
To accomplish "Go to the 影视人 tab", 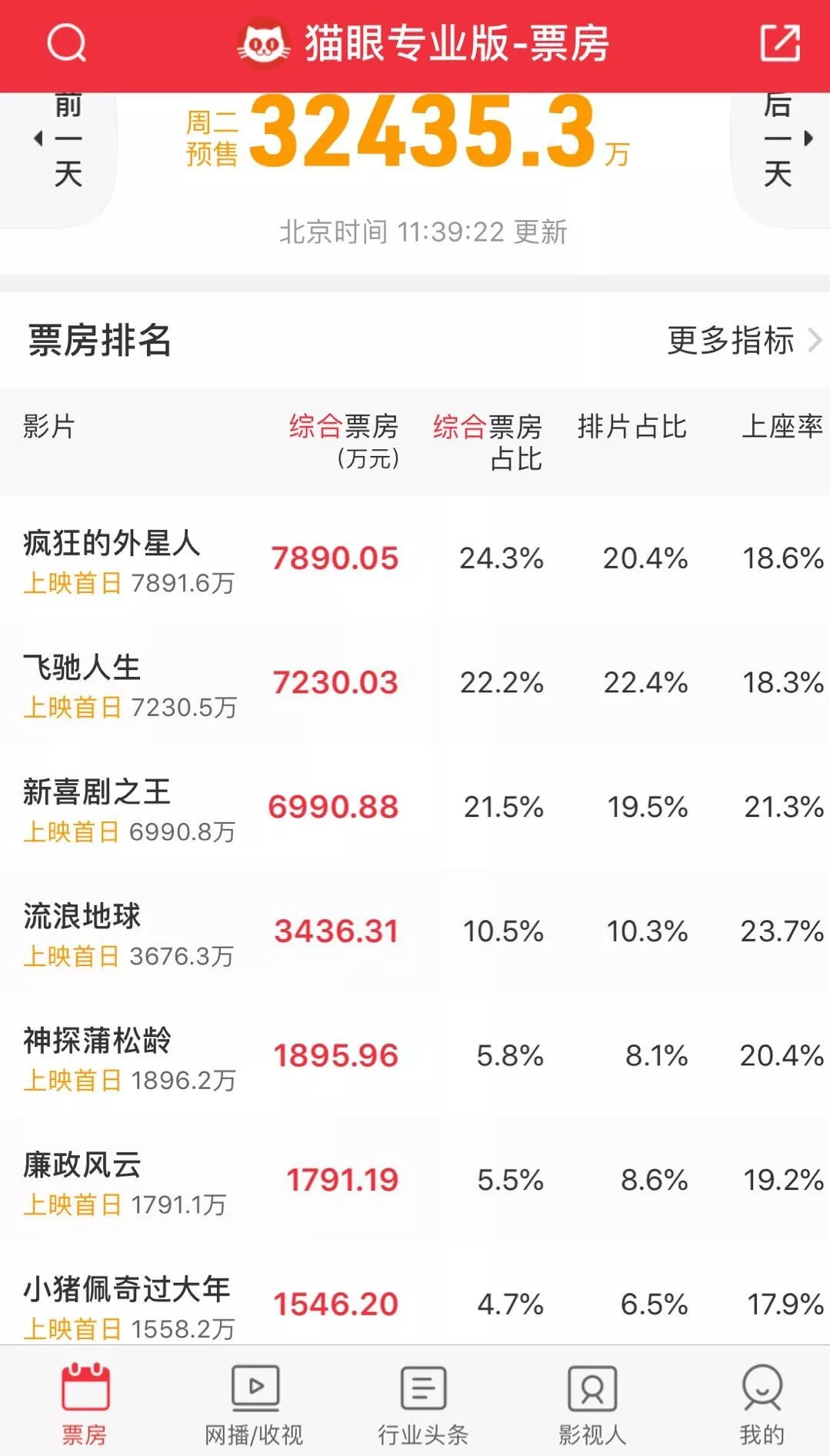I will pyautogui.click(x=592, y=1403).
